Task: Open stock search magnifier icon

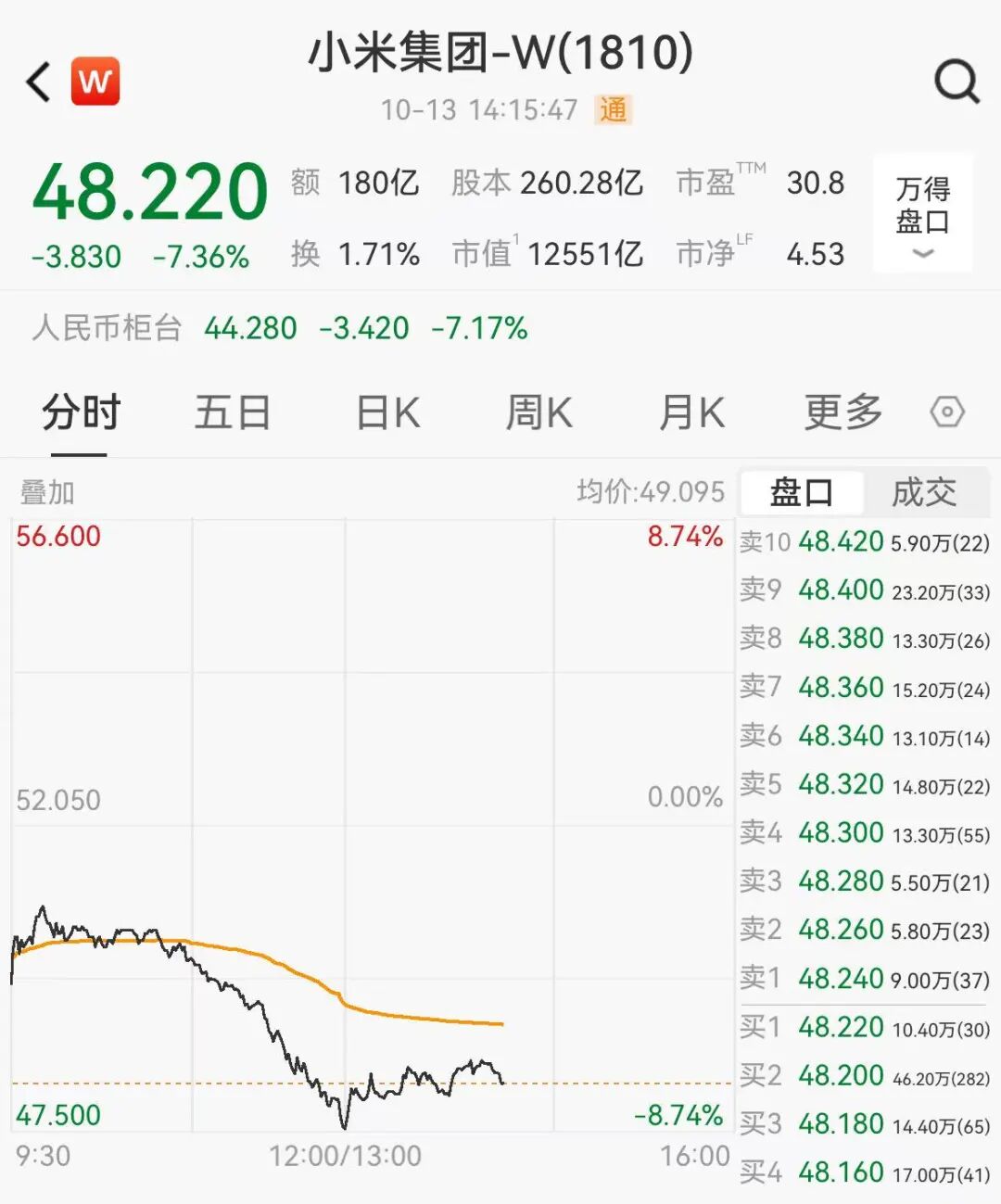Action: [x=957, y=82]
